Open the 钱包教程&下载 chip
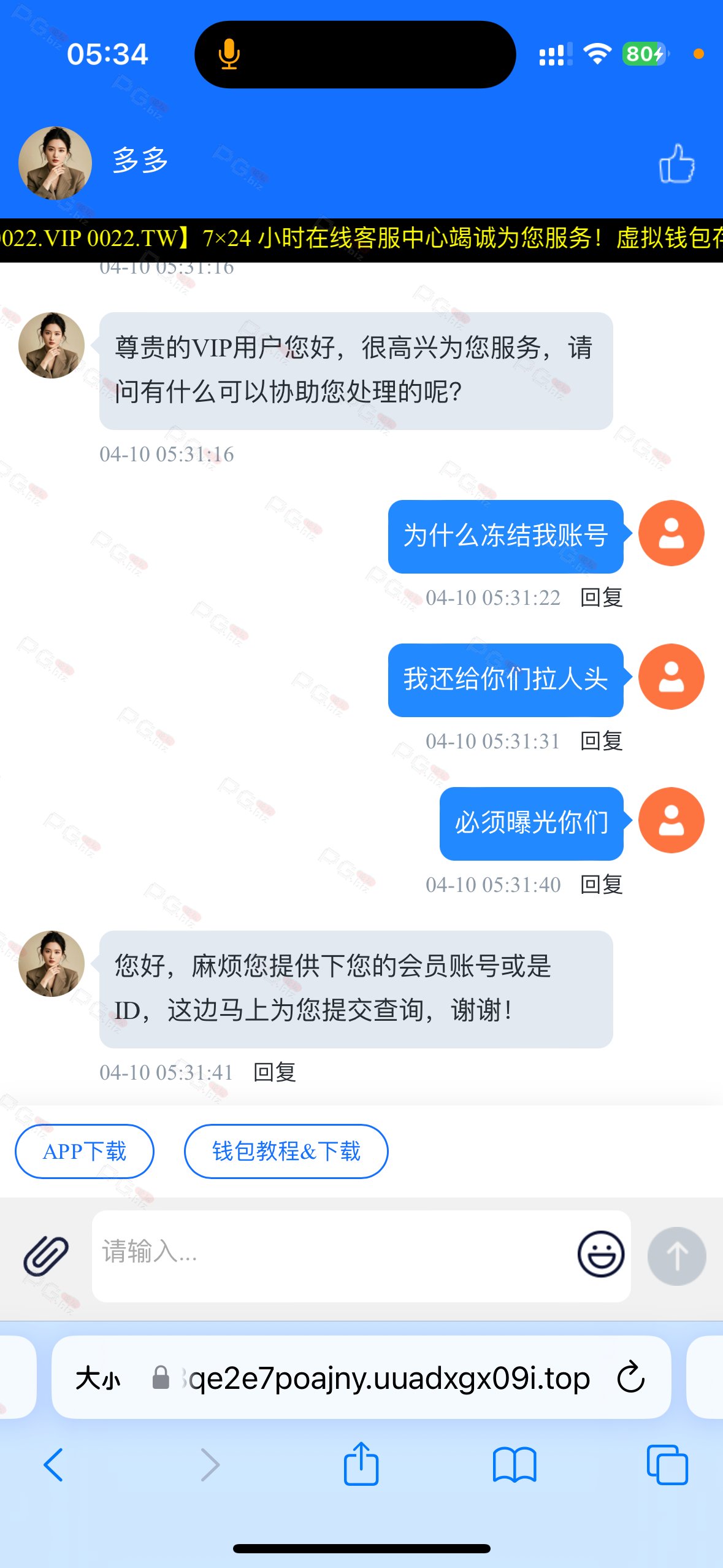 (286, 1151)
